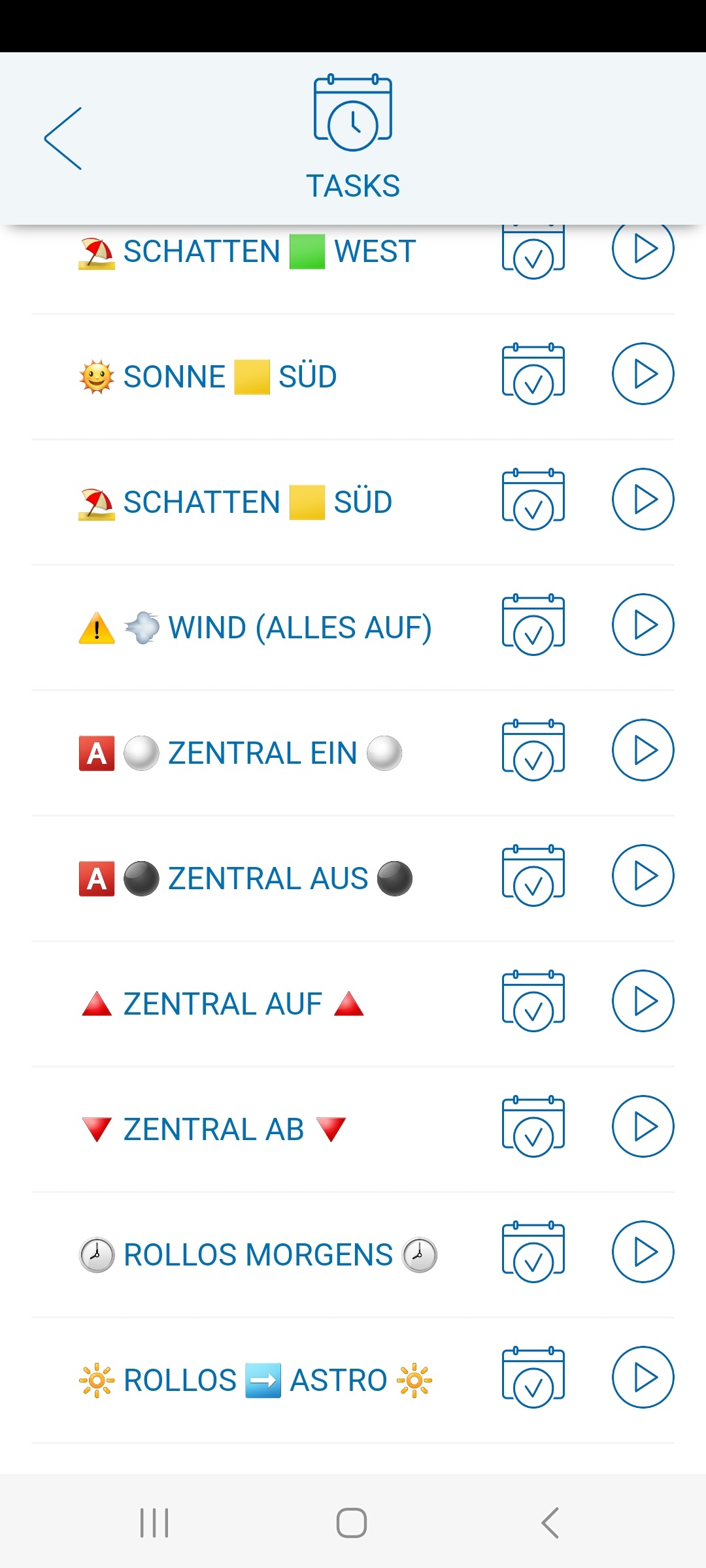Tap the system home button
This screenshot has width=706, height=1568.
pos(352,1523)
